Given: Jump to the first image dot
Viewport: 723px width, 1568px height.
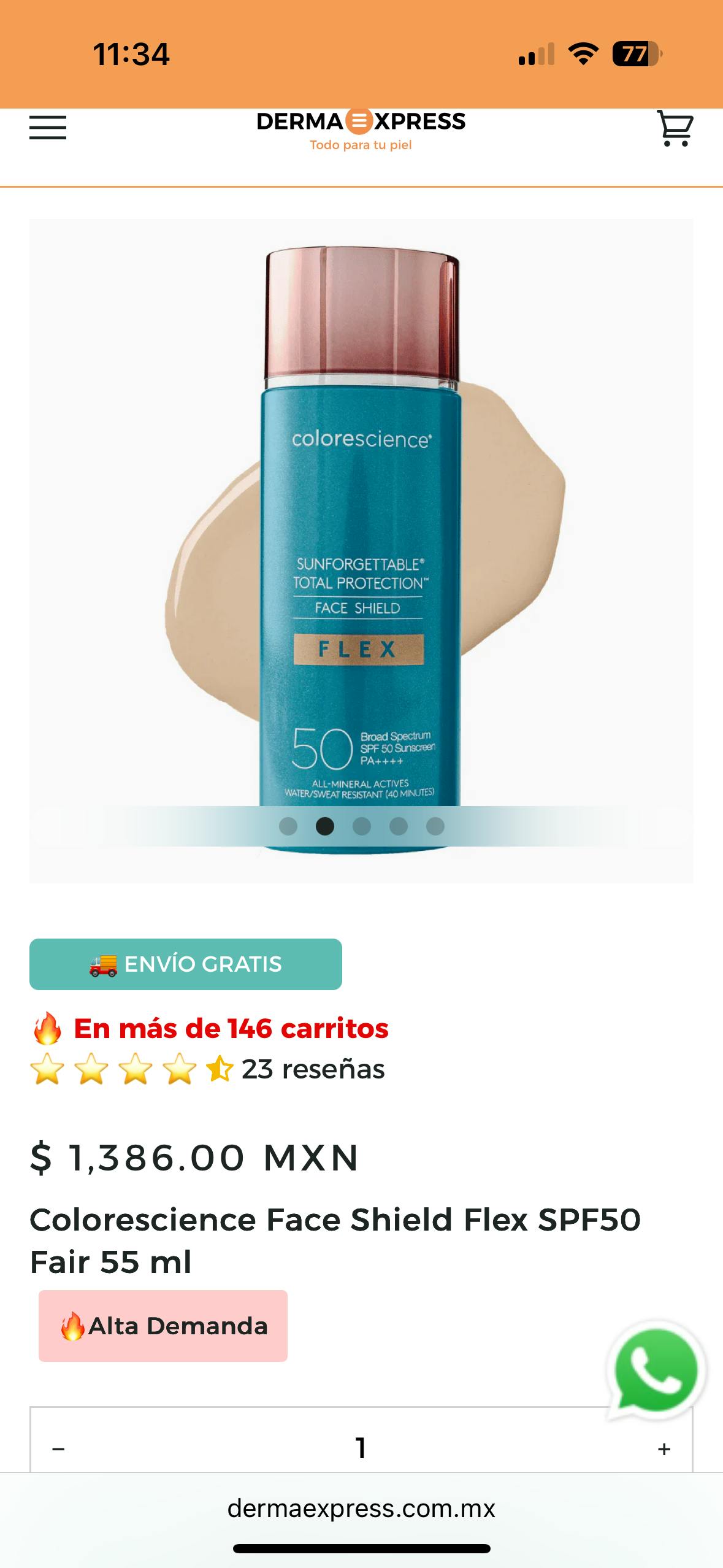Looking at the screenshot, I should click(288, 826).
